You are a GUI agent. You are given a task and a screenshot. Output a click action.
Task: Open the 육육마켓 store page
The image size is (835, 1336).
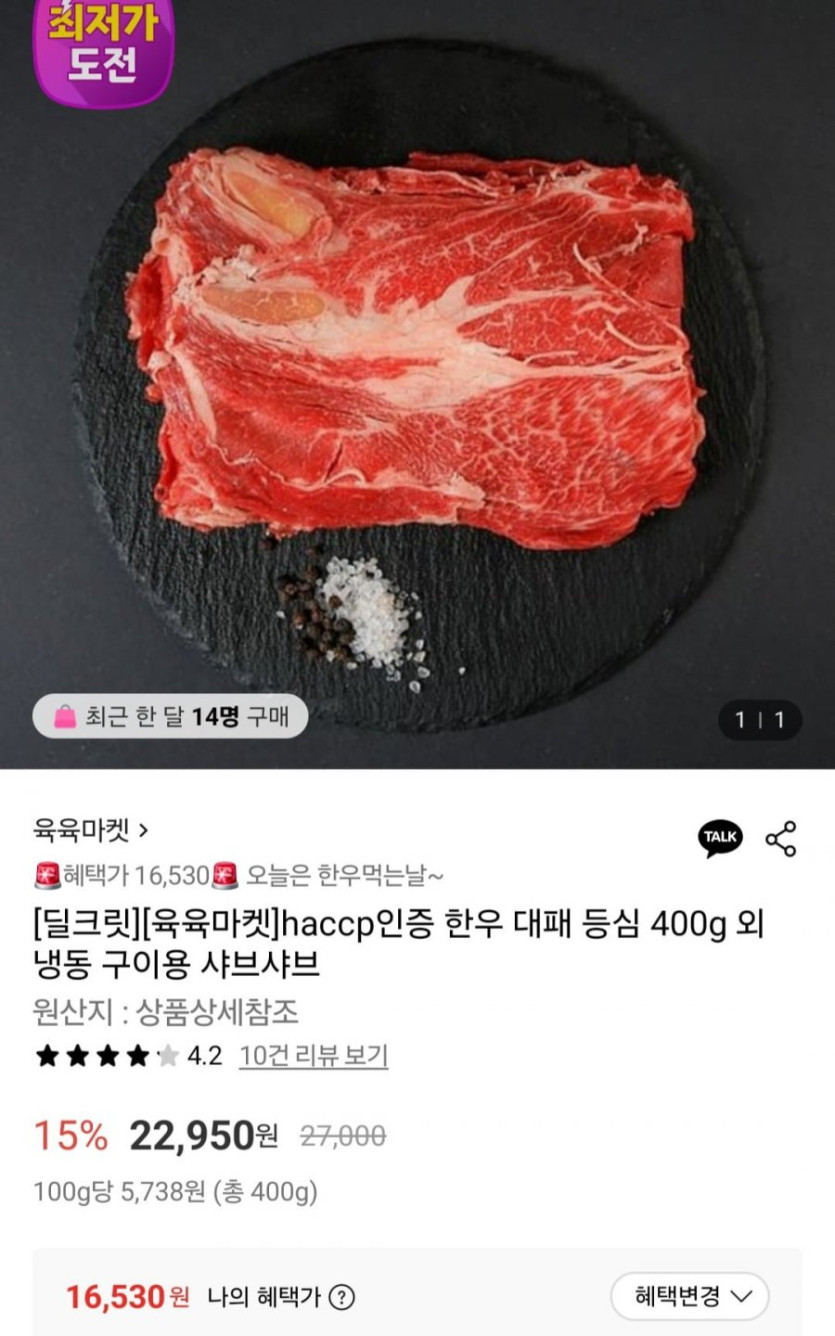pos(91,829)
